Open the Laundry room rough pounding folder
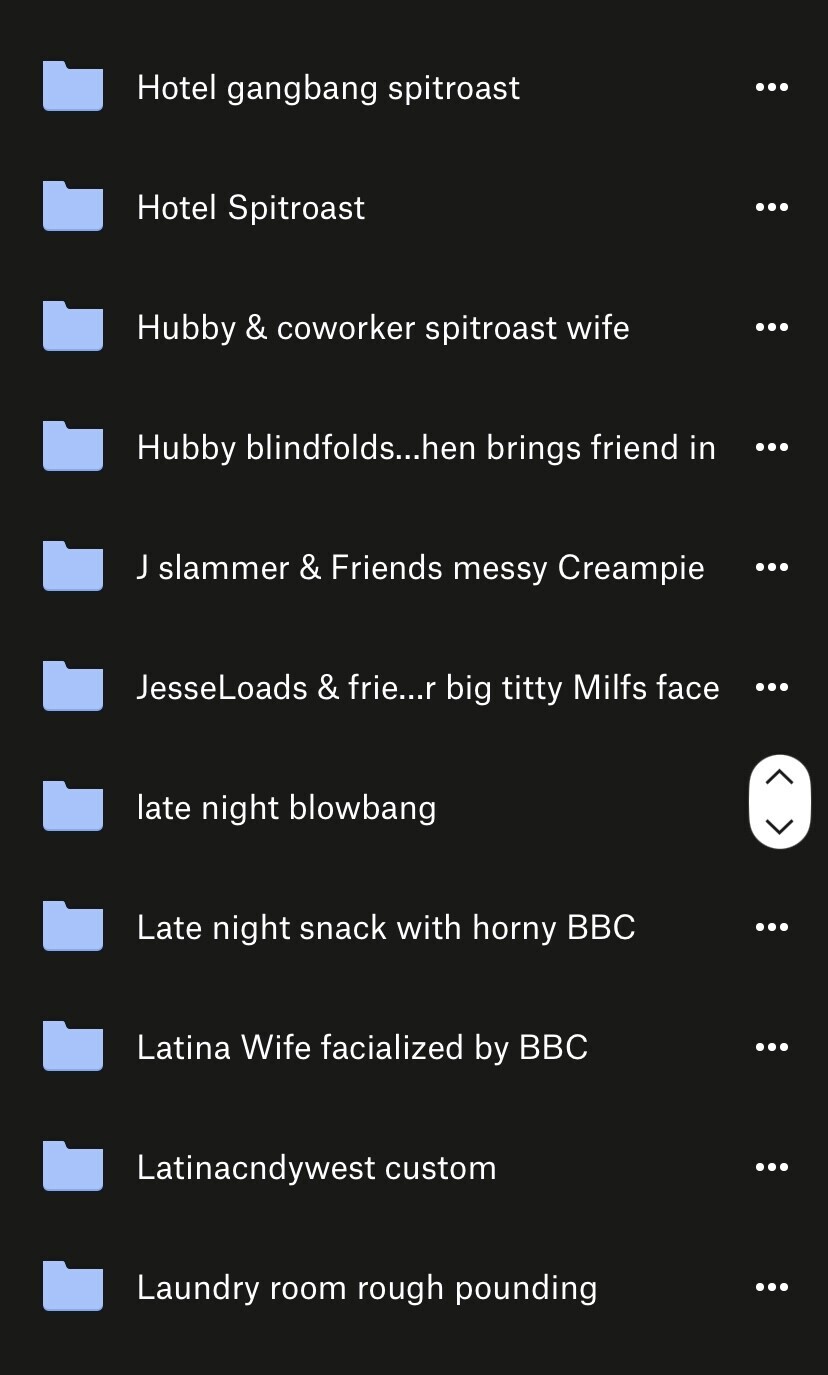 coord(366,1288)
